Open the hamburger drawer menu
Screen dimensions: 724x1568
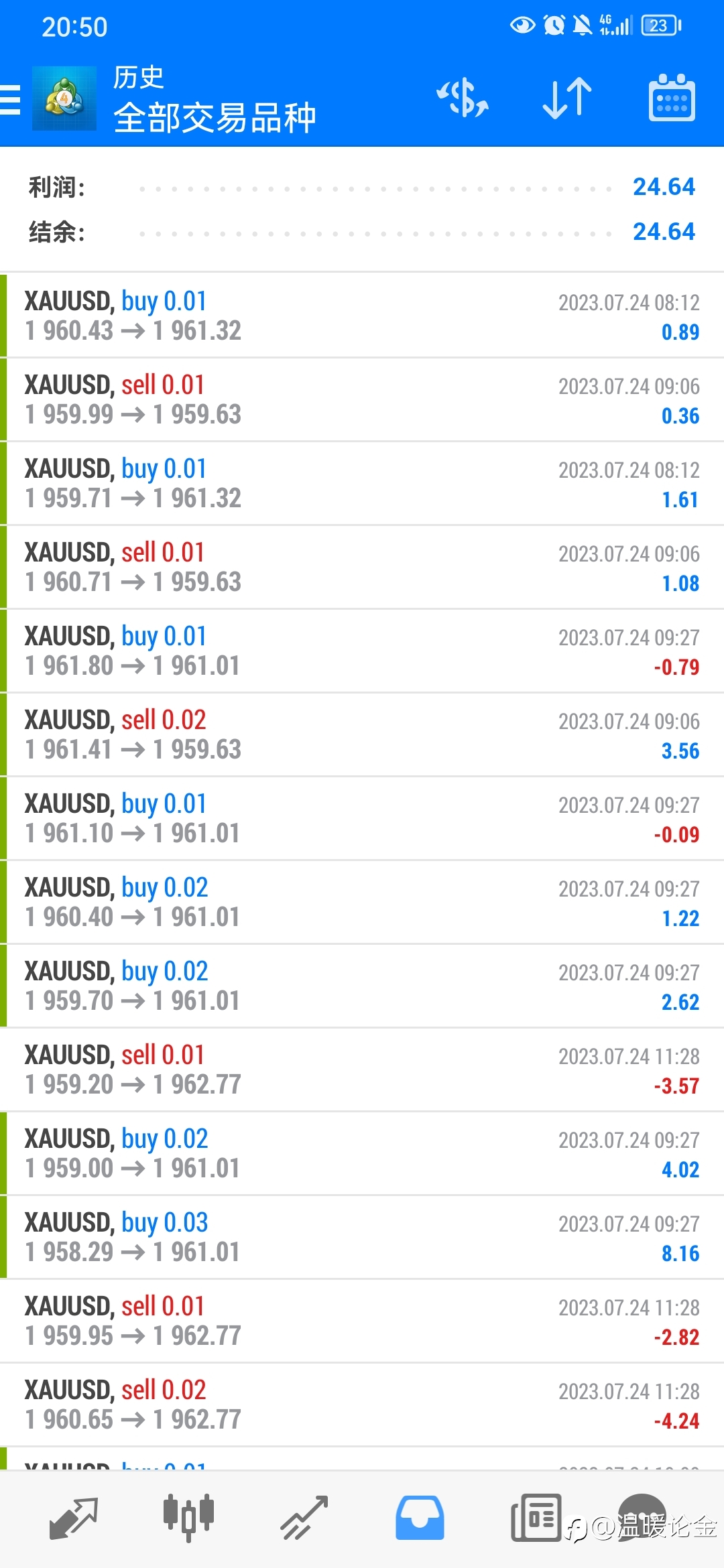tap(9, 100)
